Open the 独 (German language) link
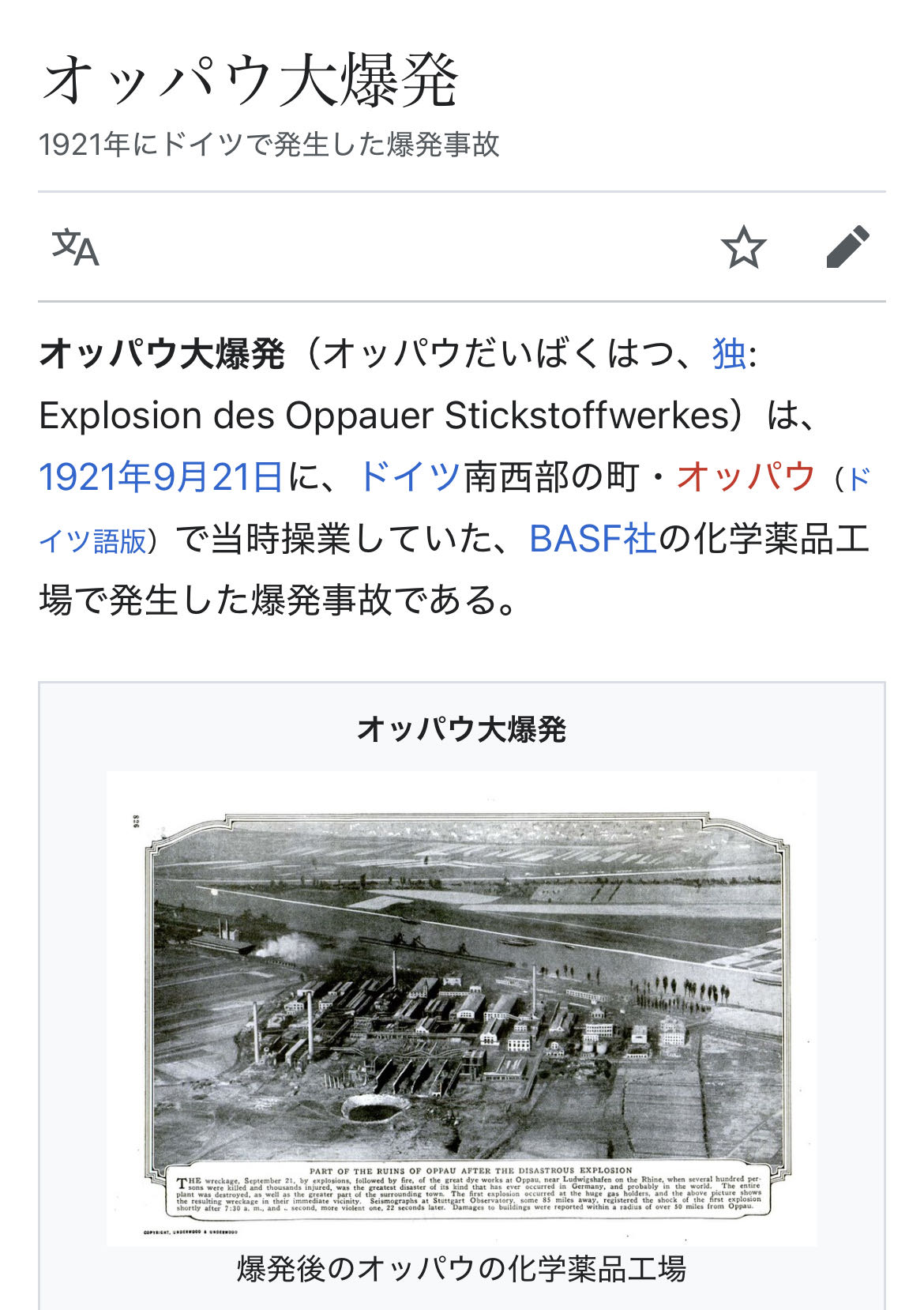This screenshot has height=1310, width=924. (729, 353)
